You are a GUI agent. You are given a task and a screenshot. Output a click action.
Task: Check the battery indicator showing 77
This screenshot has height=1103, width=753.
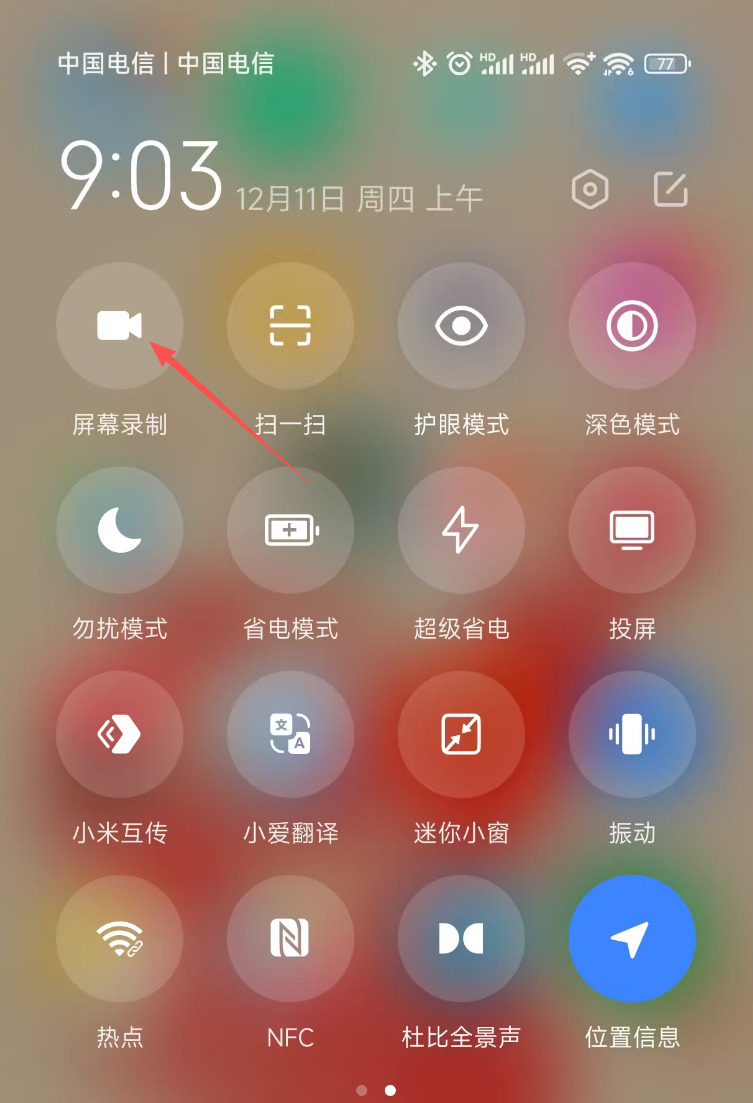(x=668, y=63)
